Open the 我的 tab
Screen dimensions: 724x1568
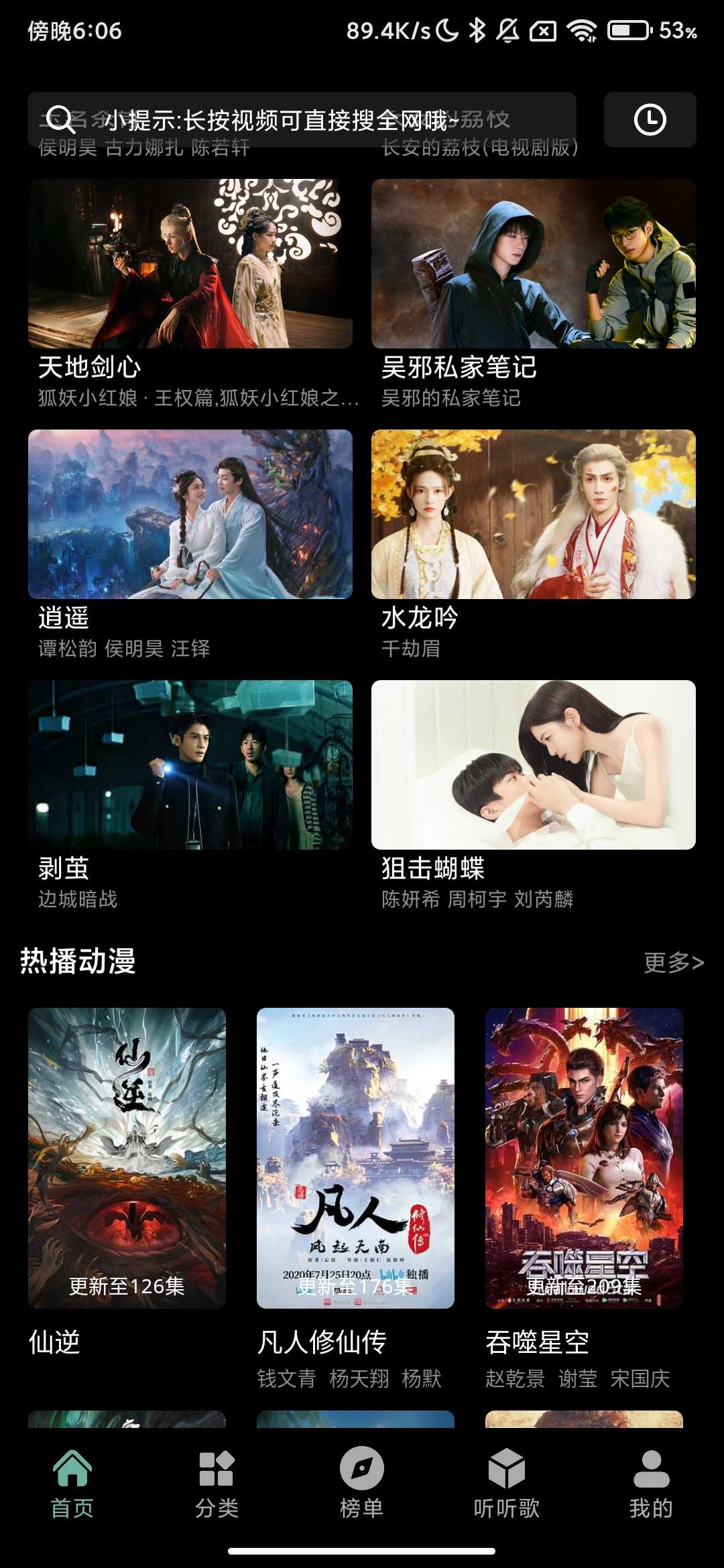click(x=651, y=1484)
